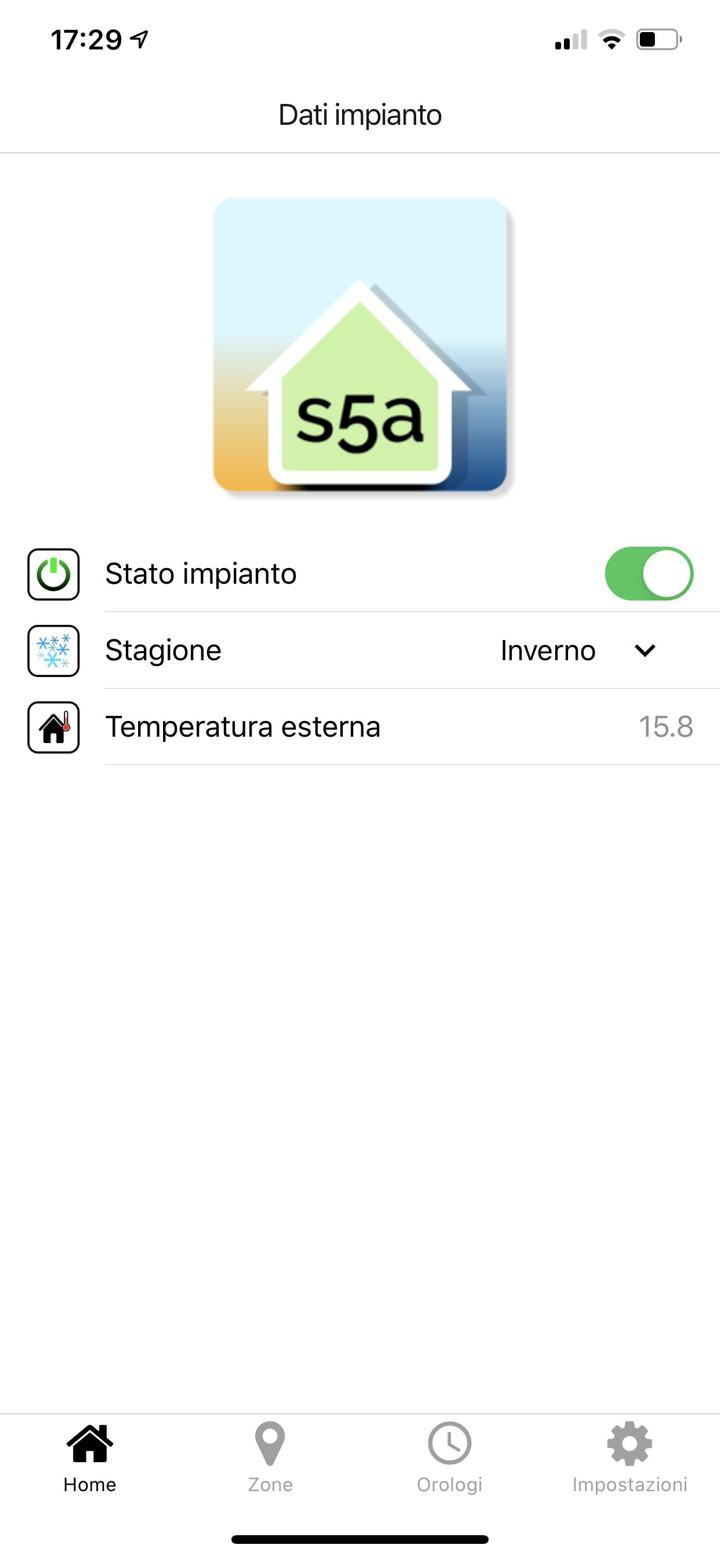The image size is (720, 1558).
Task: Select the snowflake icon beside Stagione
Action: click(x=52, y=650)
